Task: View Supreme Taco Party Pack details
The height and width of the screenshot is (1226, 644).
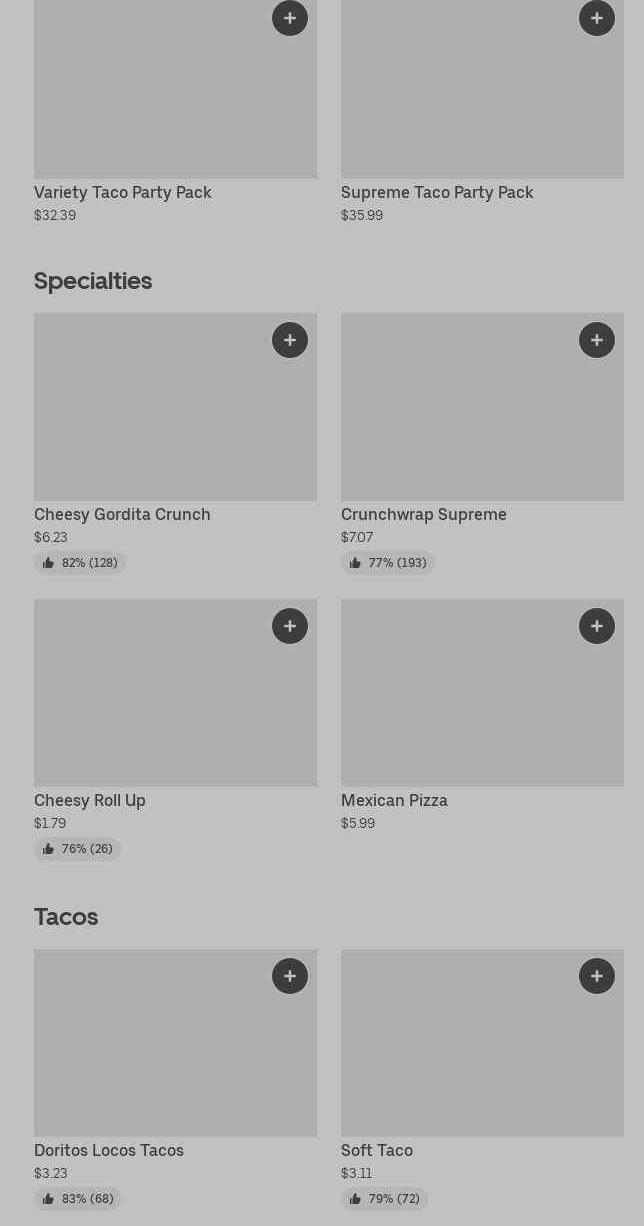Action: [482, 112]
